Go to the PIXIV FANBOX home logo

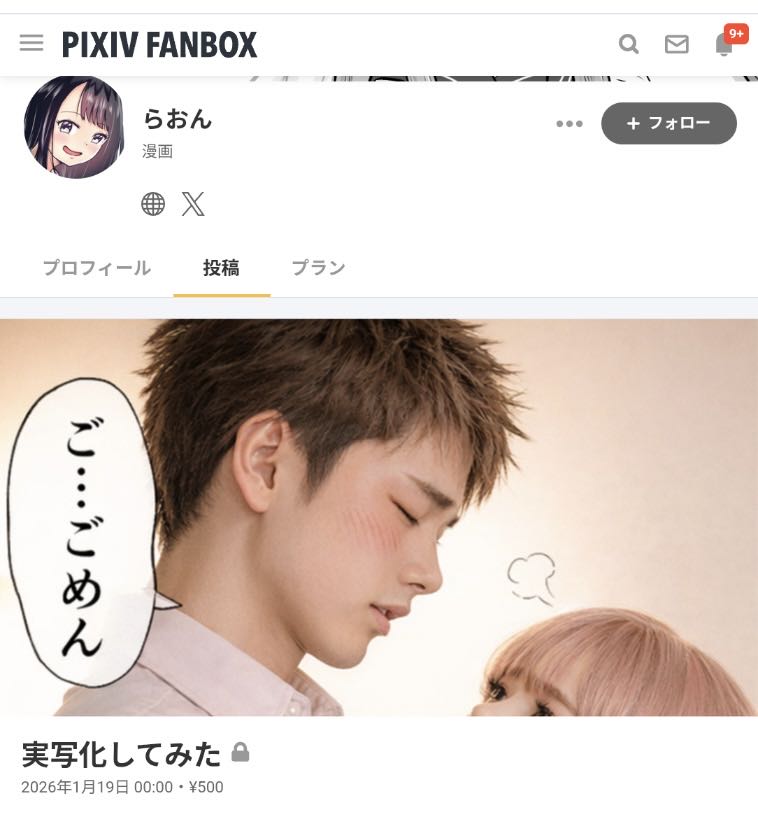160,44
